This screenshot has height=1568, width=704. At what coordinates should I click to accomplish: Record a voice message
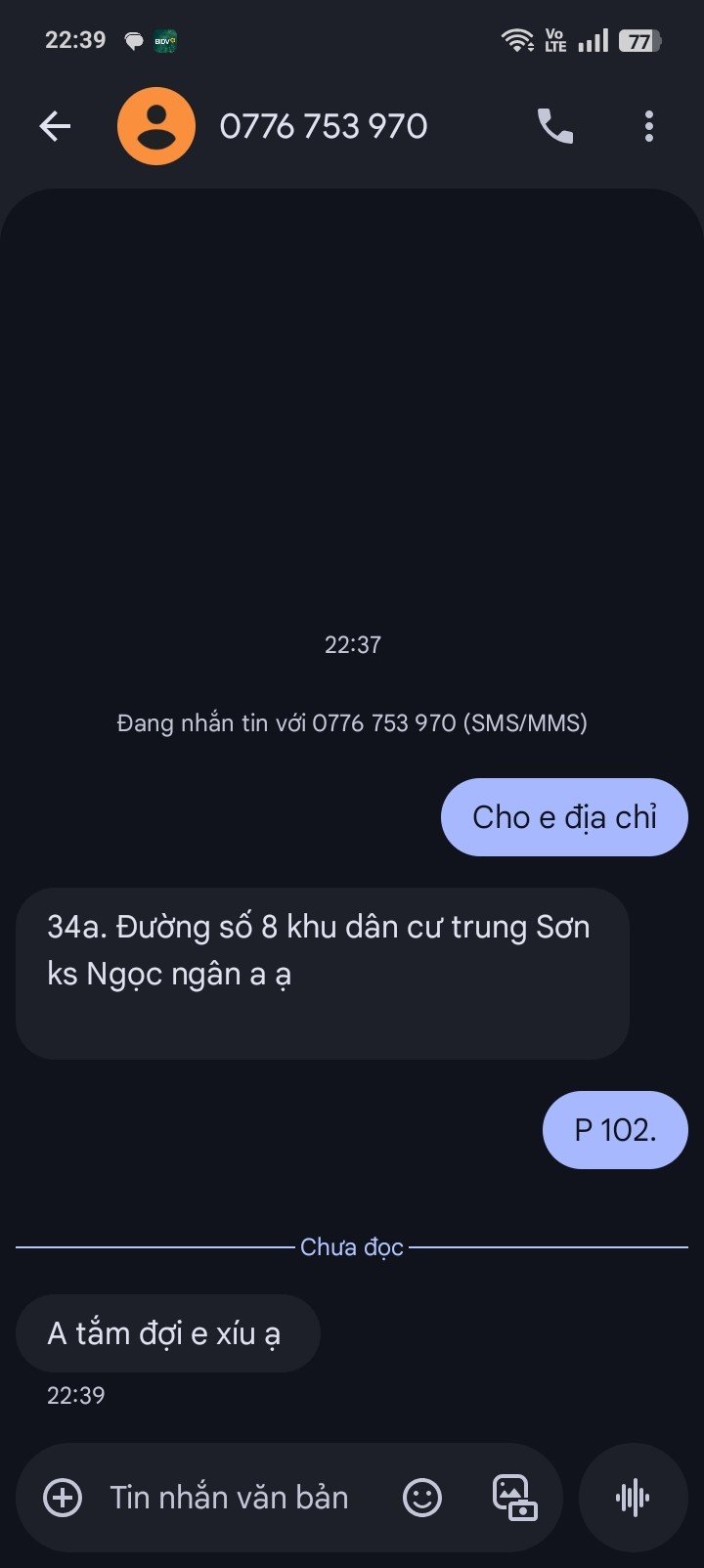point(633,1498)
